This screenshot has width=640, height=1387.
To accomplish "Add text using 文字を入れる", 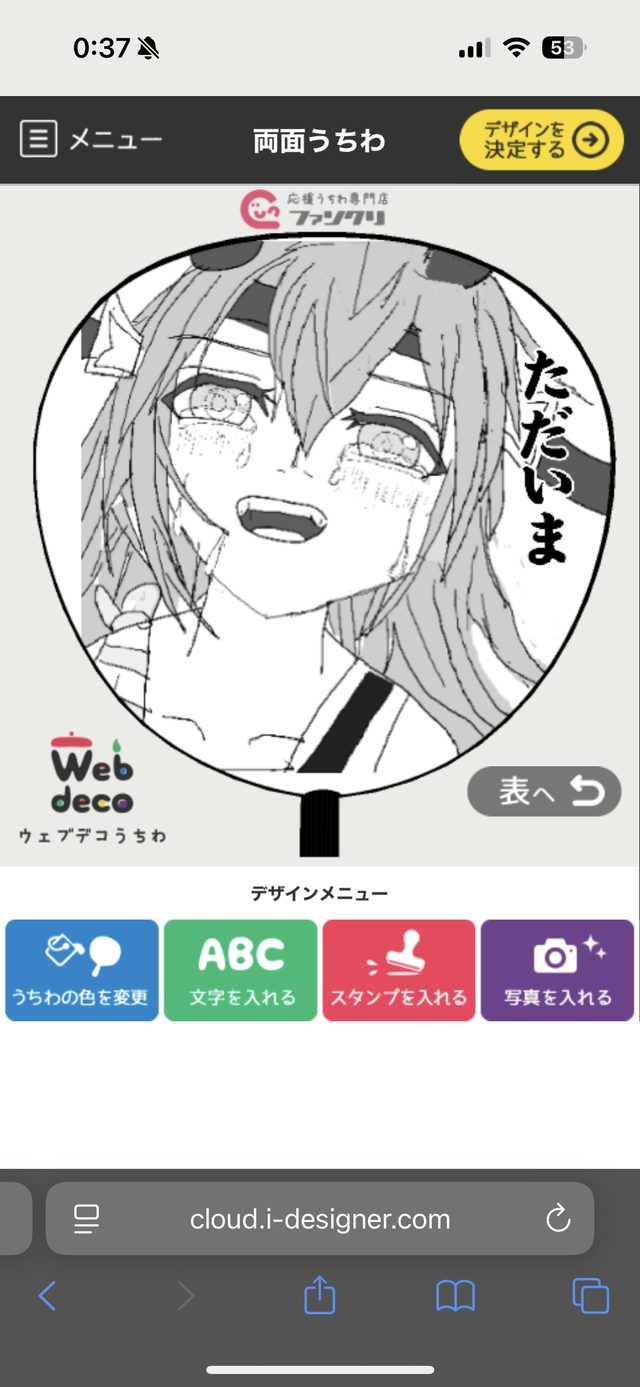I will click(x=240, y=970).
